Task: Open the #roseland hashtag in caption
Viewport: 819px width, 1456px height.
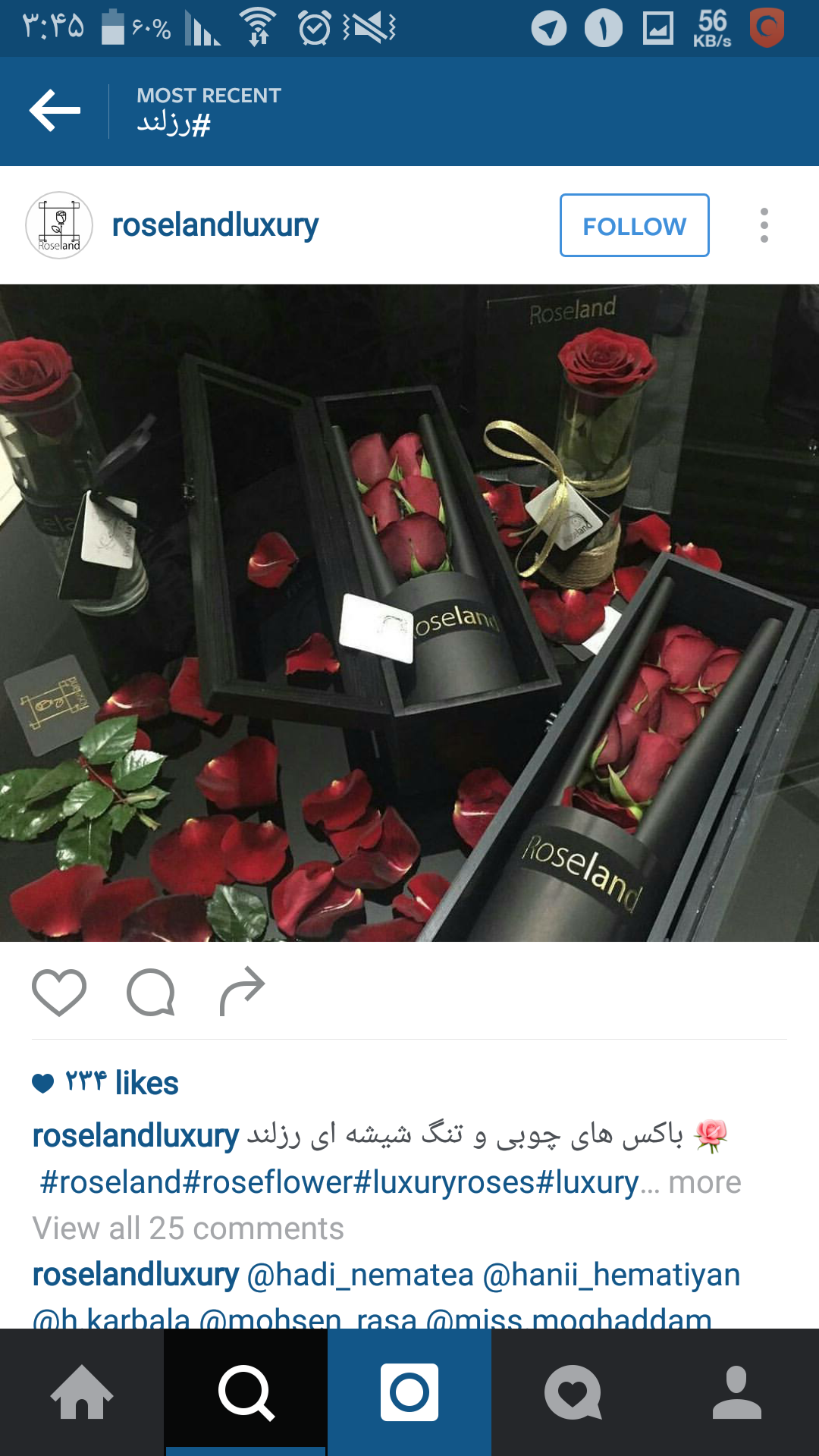Action: [x=111, y=1182]
